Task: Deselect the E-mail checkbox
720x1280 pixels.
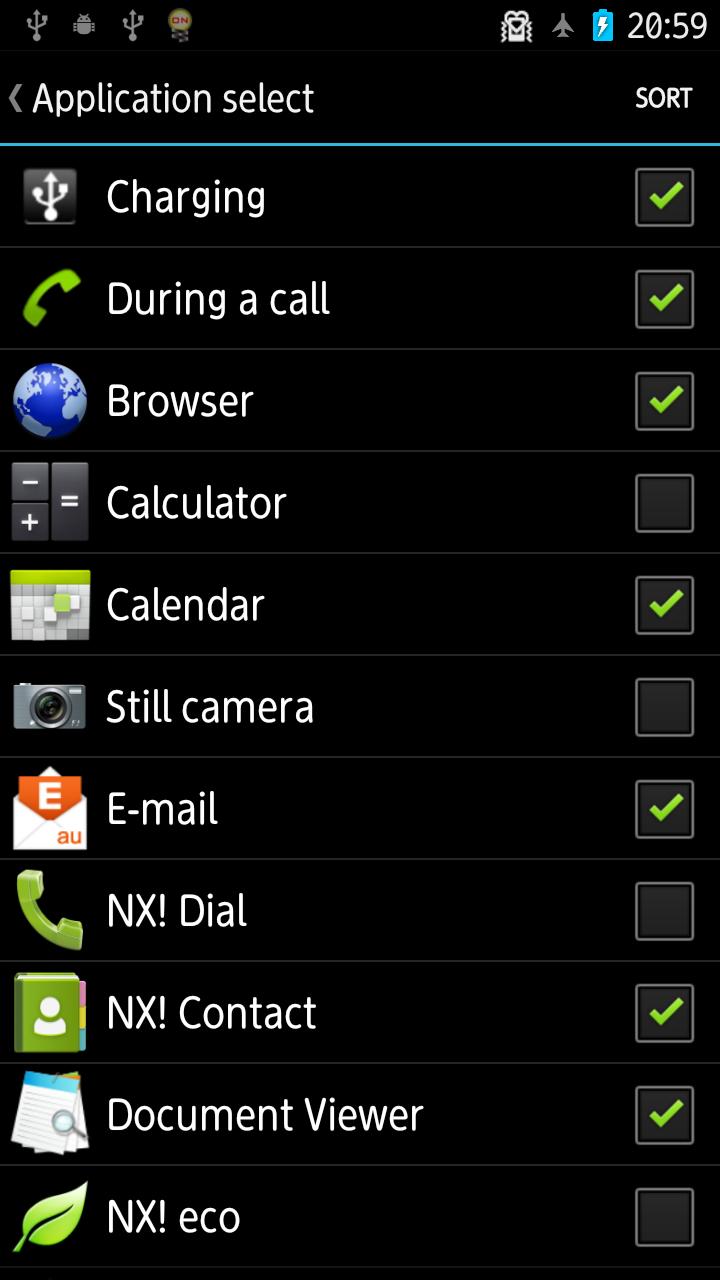Action: pos(664,809)
